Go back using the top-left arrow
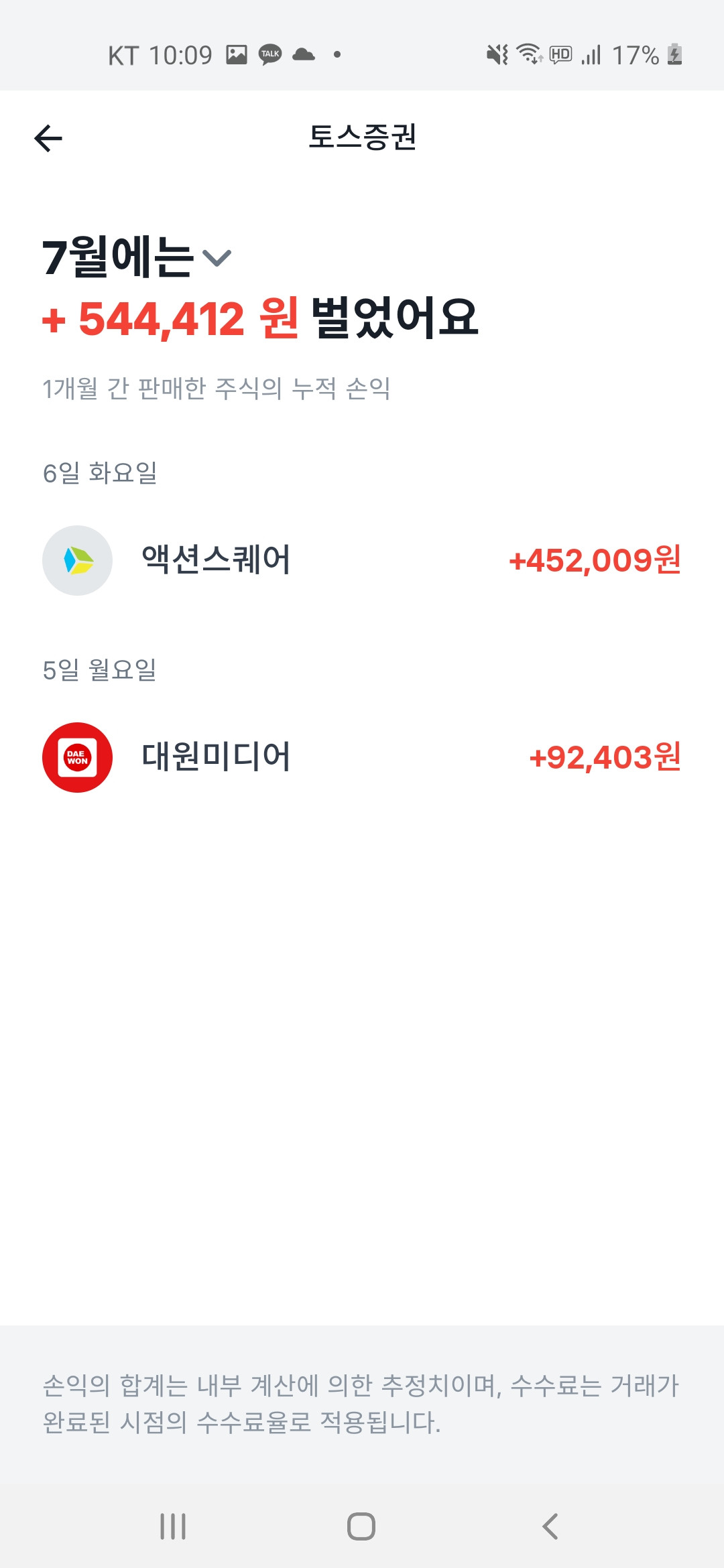This screenshot has width=724, height=1568. tap(48, 139)
